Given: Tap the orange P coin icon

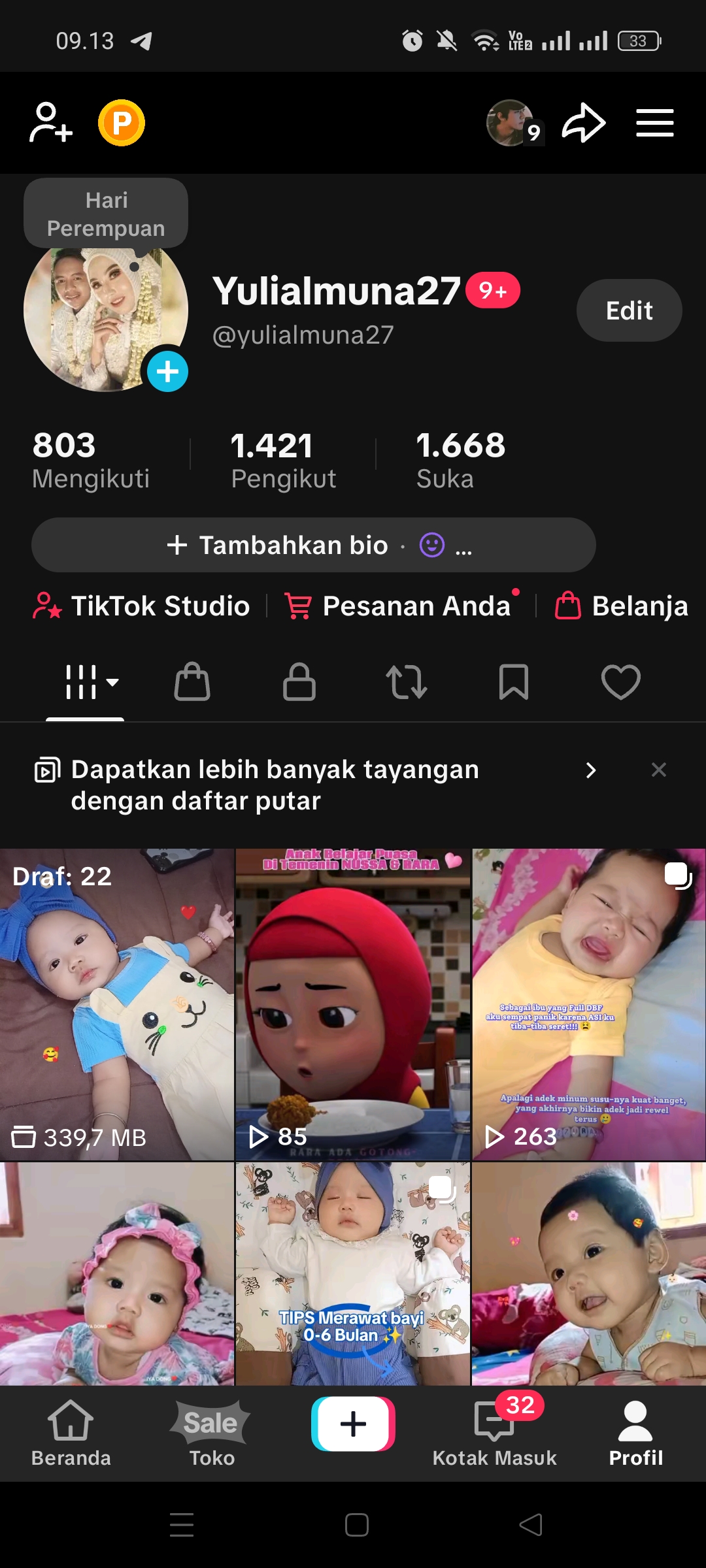Looking at the screenshot, I should (122, 123).
